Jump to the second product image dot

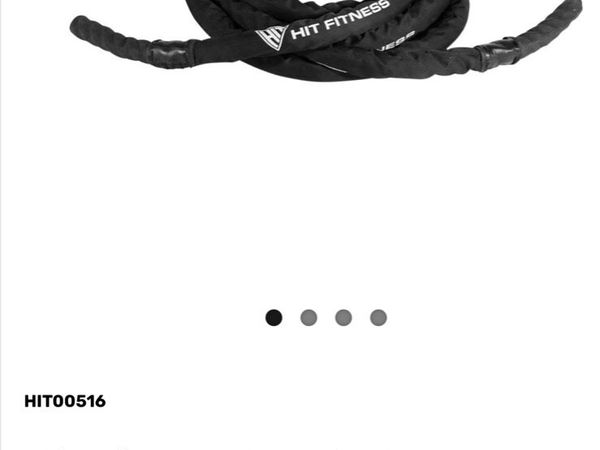309,317
